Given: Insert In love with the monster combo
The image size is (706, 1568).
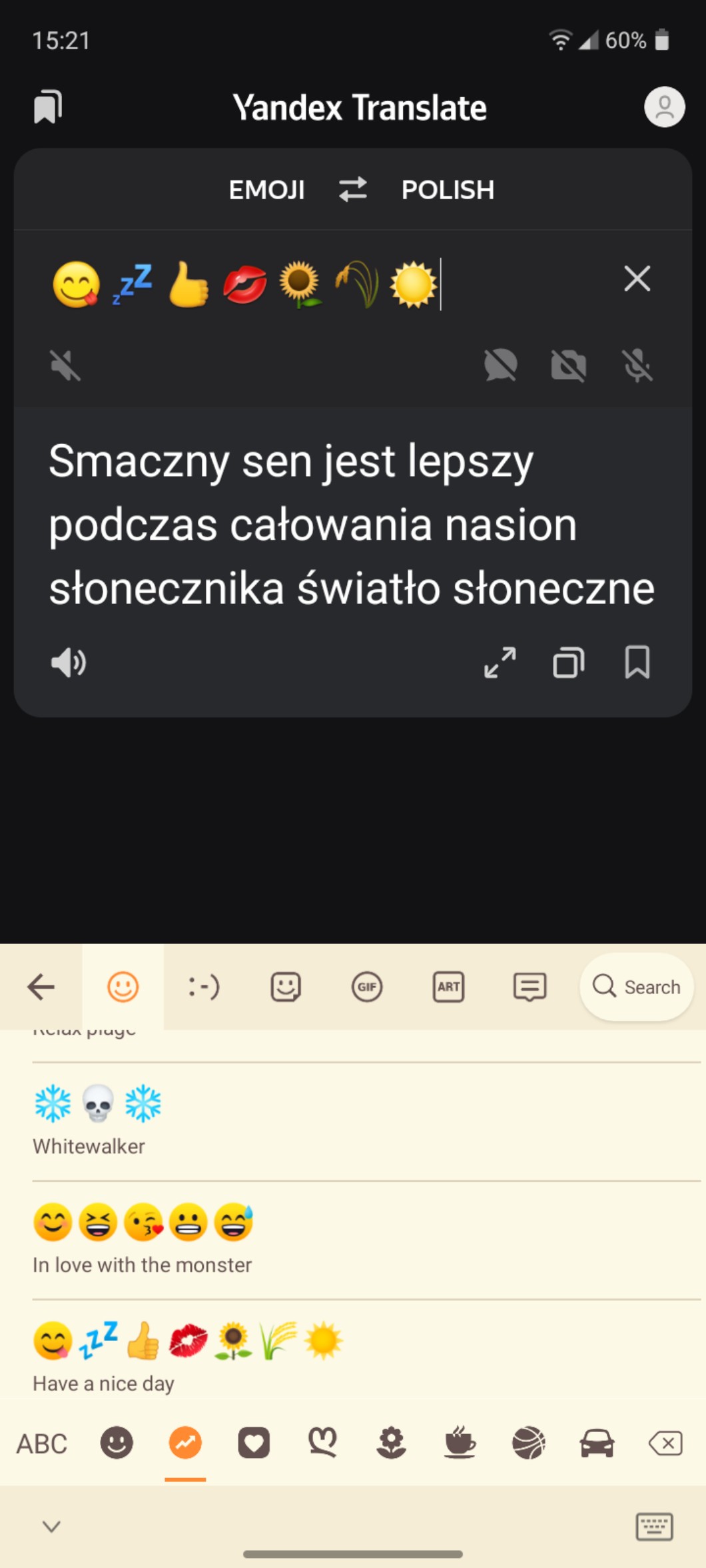Looking at the screenshot, I should click(x=143, y=1237).
